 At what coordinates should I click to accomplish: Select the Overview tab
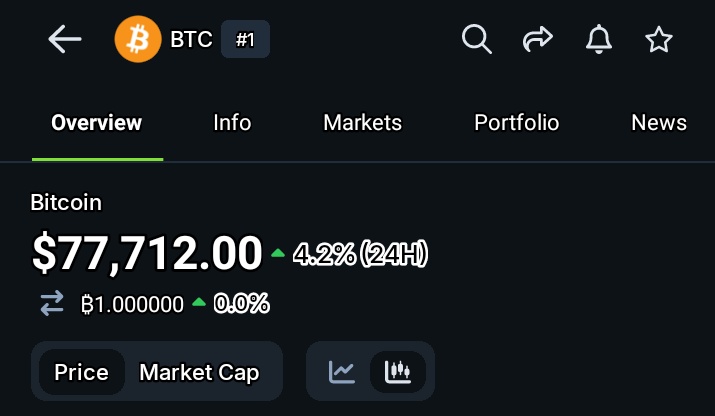[x=97, y=123]
